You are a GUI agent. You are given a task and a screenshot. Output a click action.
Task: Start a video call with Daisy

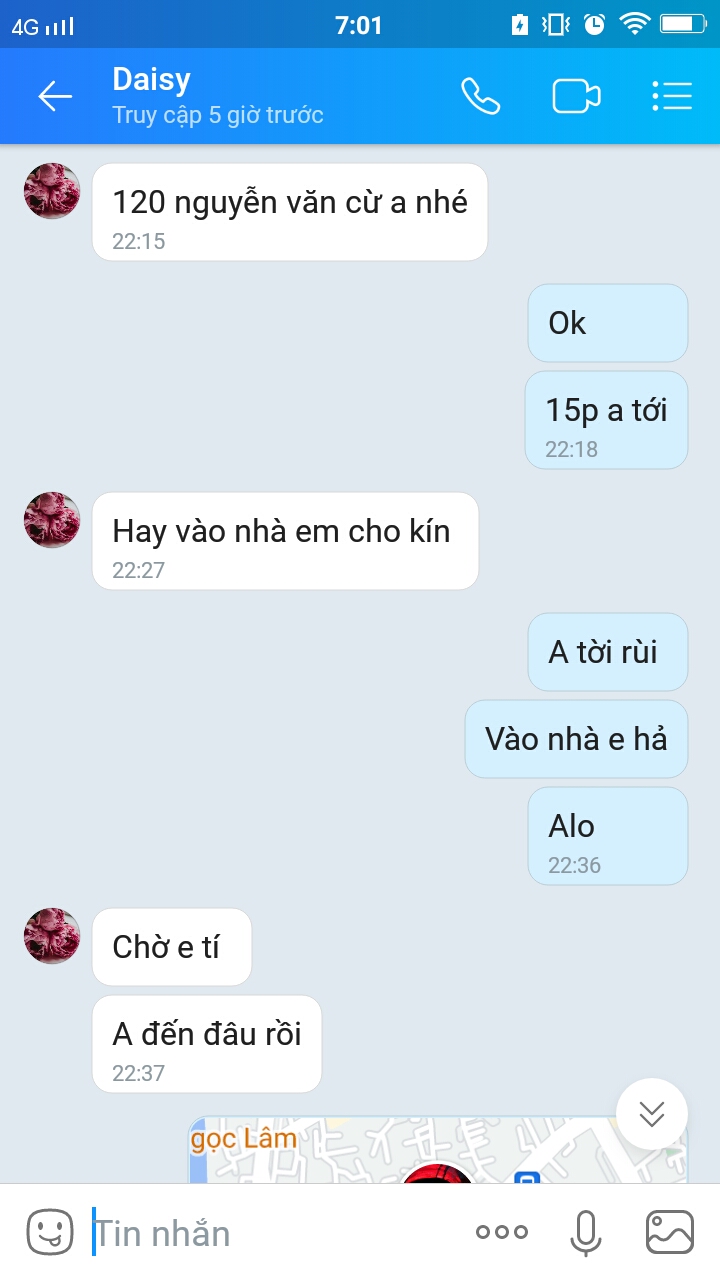[x=576, y=96]
